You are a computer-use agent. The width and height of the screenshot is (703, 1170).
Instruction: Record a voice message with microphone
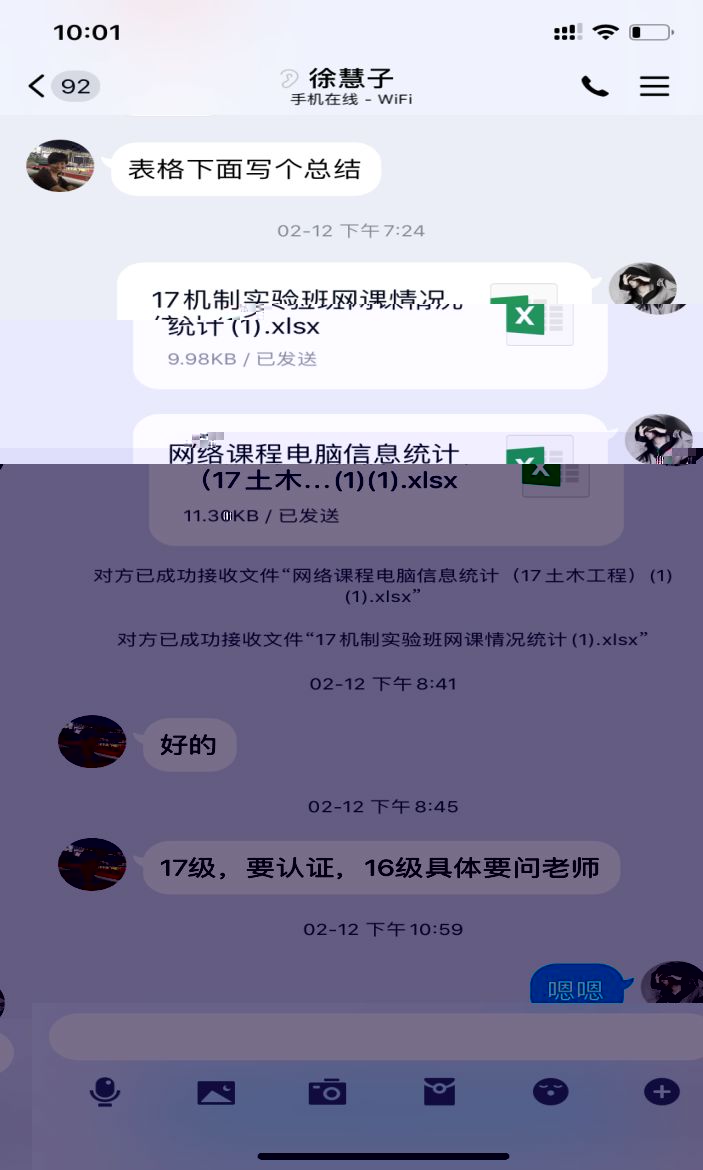point(105,1091)
